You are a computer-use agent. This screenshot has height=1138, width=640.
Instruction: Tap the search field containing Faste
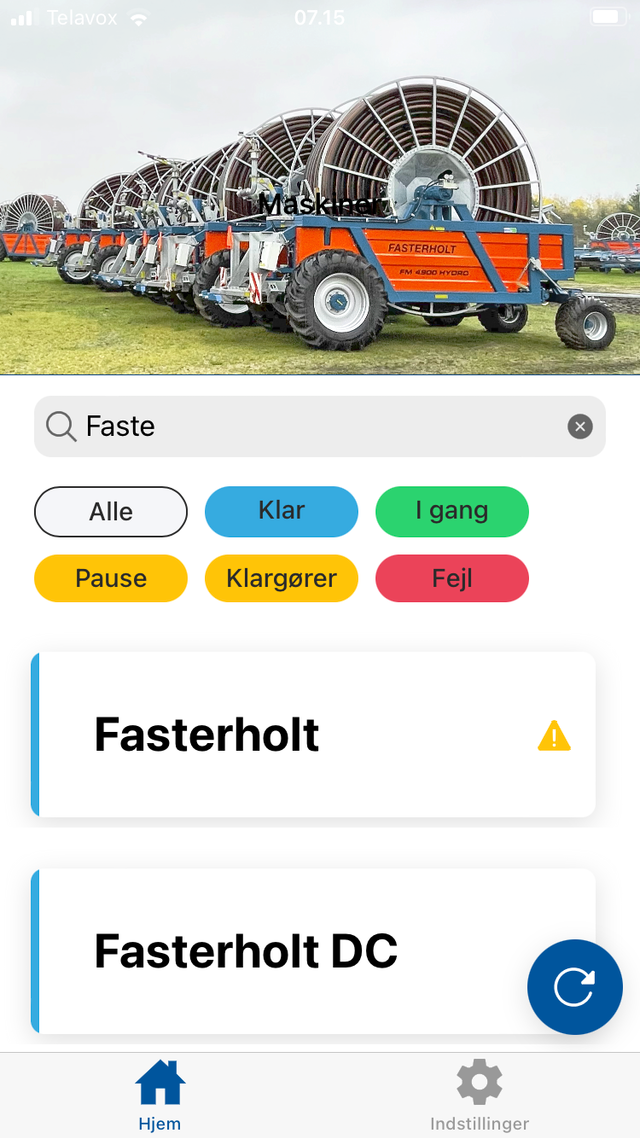(300, 427)
